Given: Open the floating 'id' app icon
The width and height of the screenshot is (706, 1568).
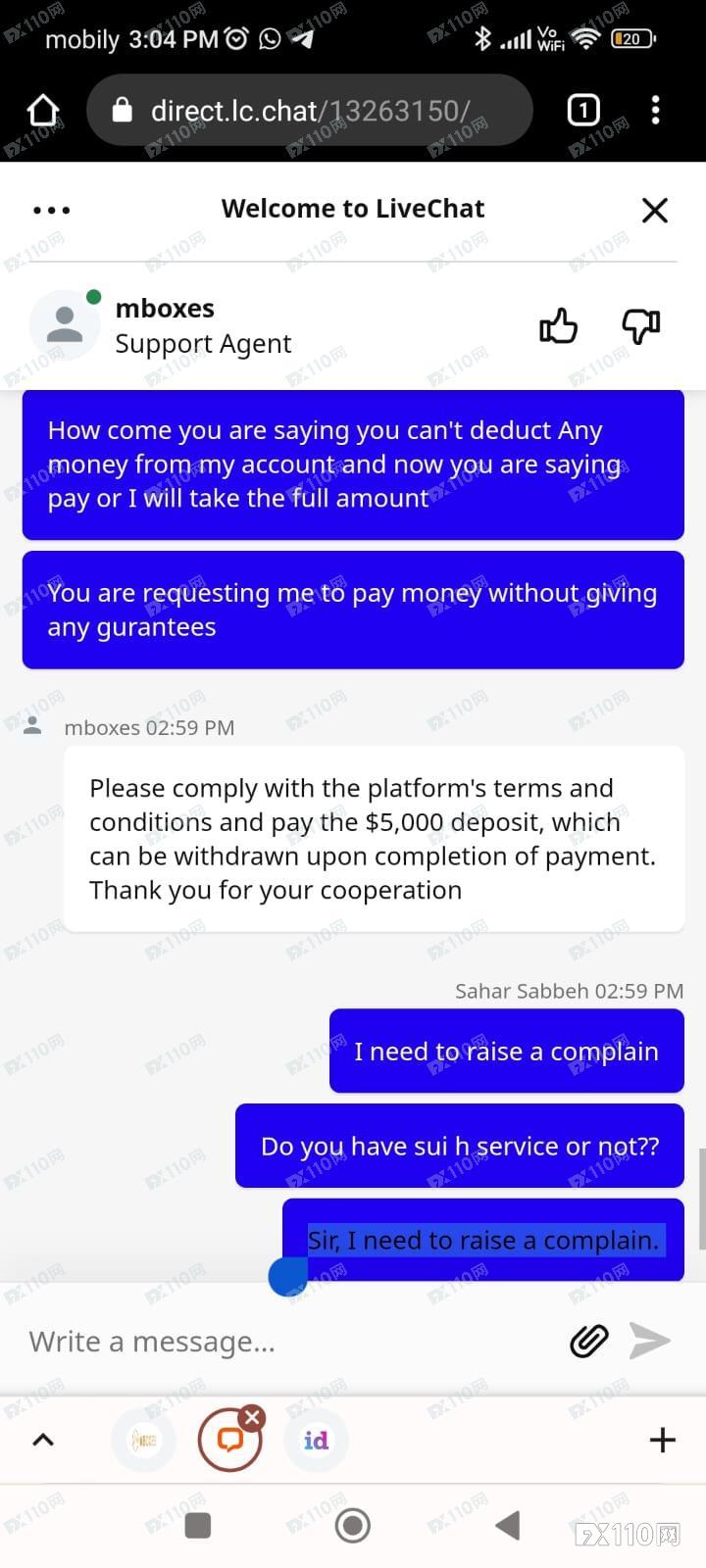Looking at the screenshot, I should click(x=316, y=1441).
